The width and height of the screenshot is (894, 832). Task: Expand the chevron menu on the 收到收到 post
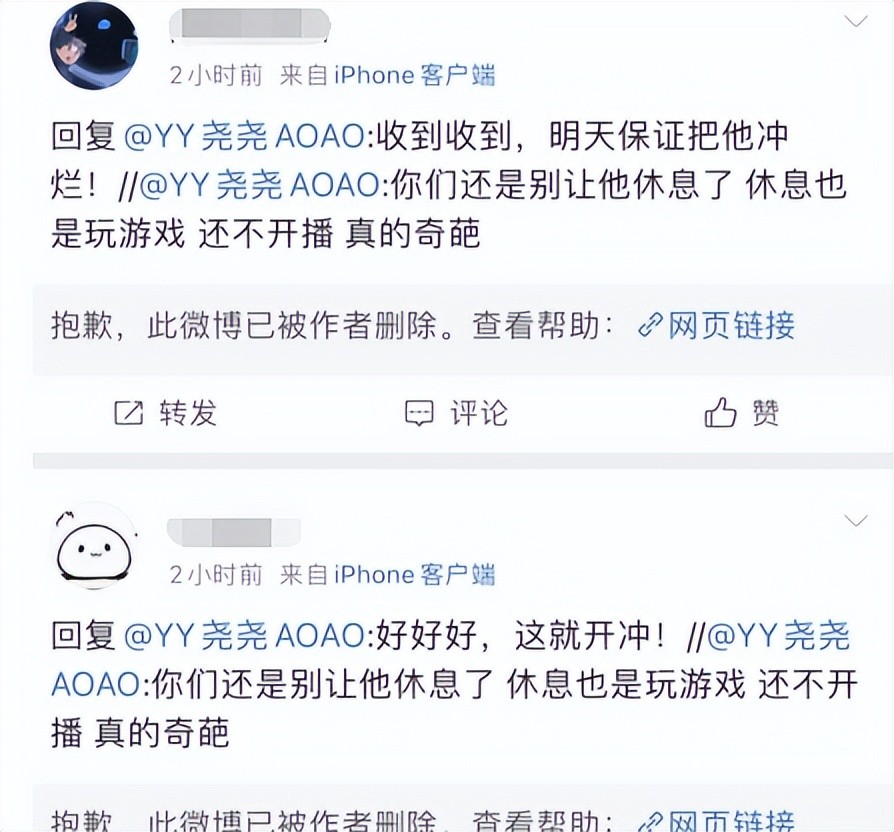click(856, 20)
